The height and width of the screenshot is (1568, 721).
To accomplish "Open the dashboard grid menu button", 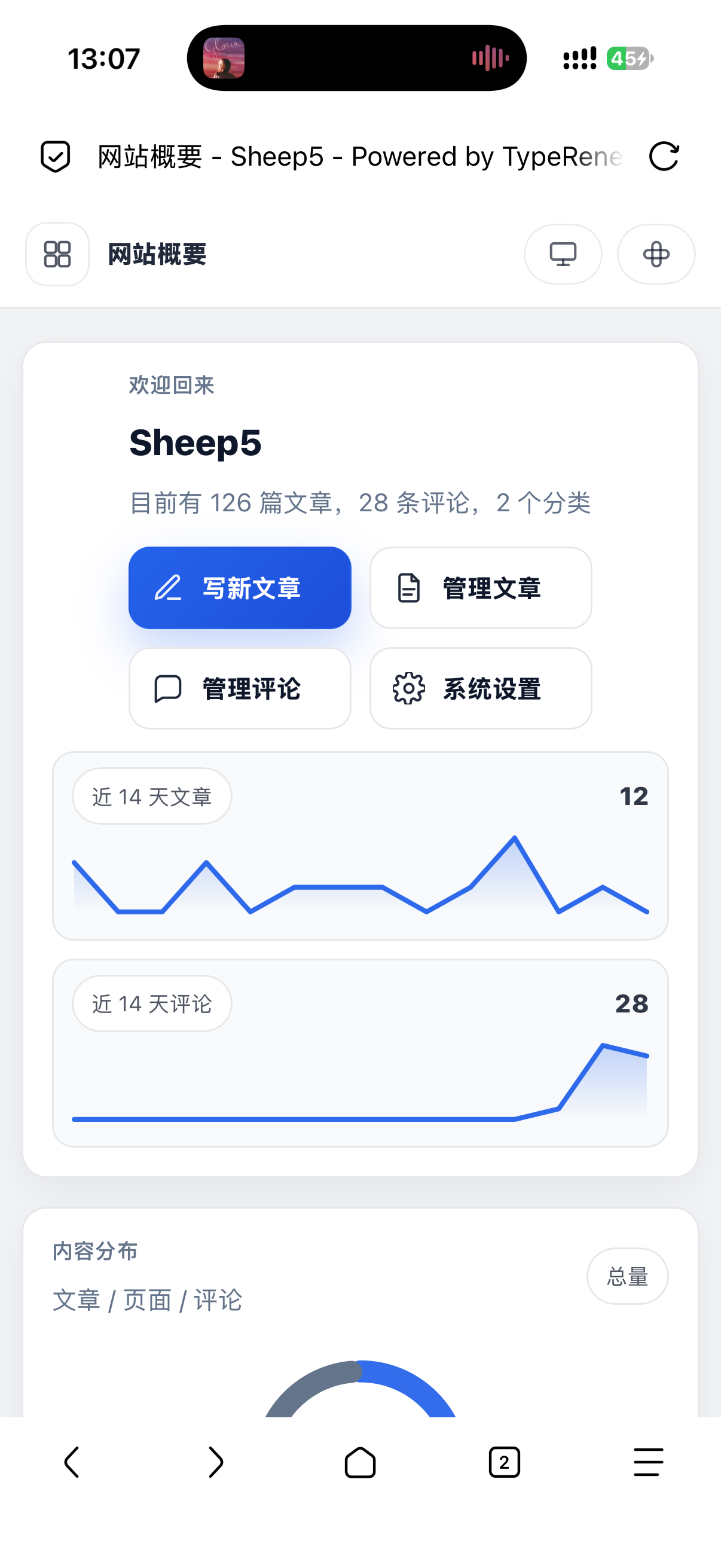I will (57, 254).
